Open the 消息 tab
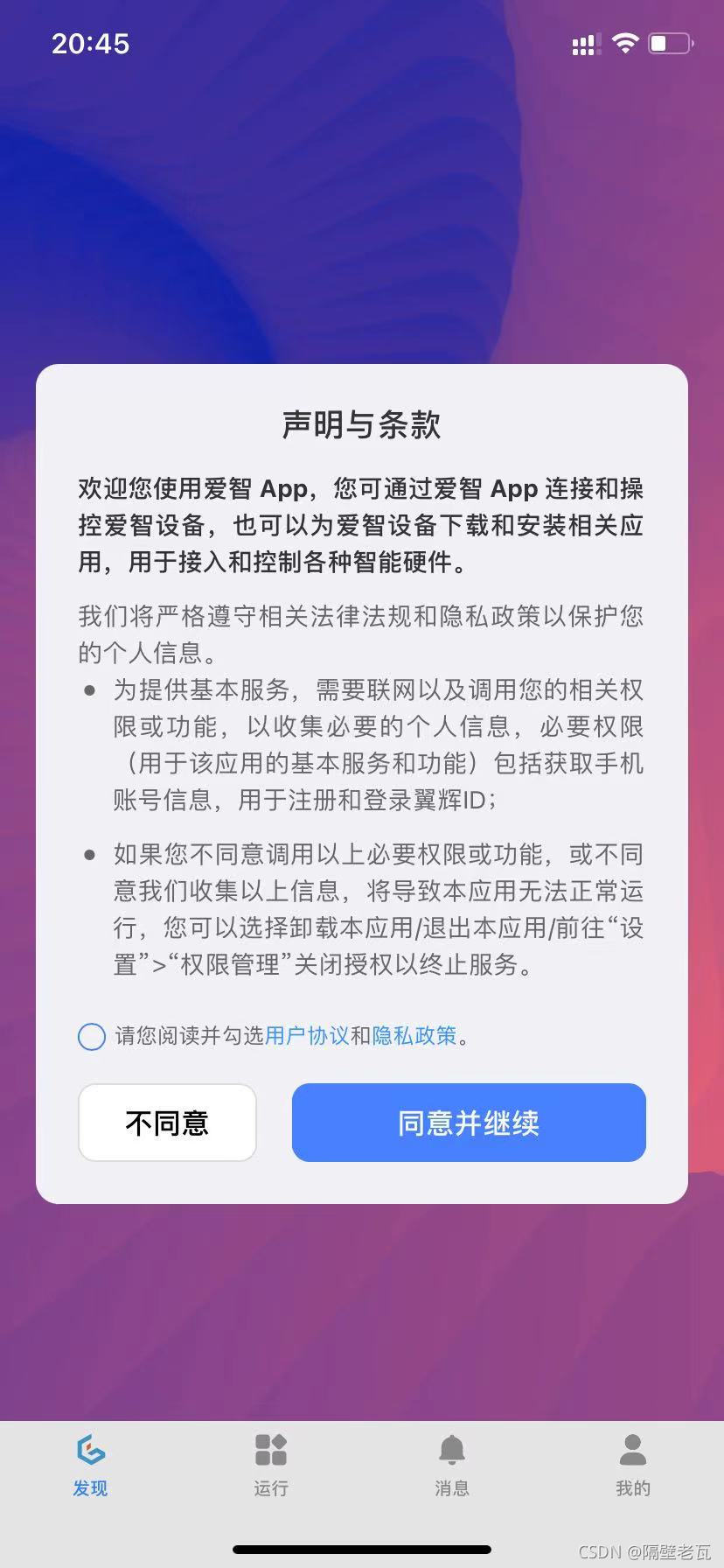The width and height of the screenshot is (724, 1568). pos(452,1465)
